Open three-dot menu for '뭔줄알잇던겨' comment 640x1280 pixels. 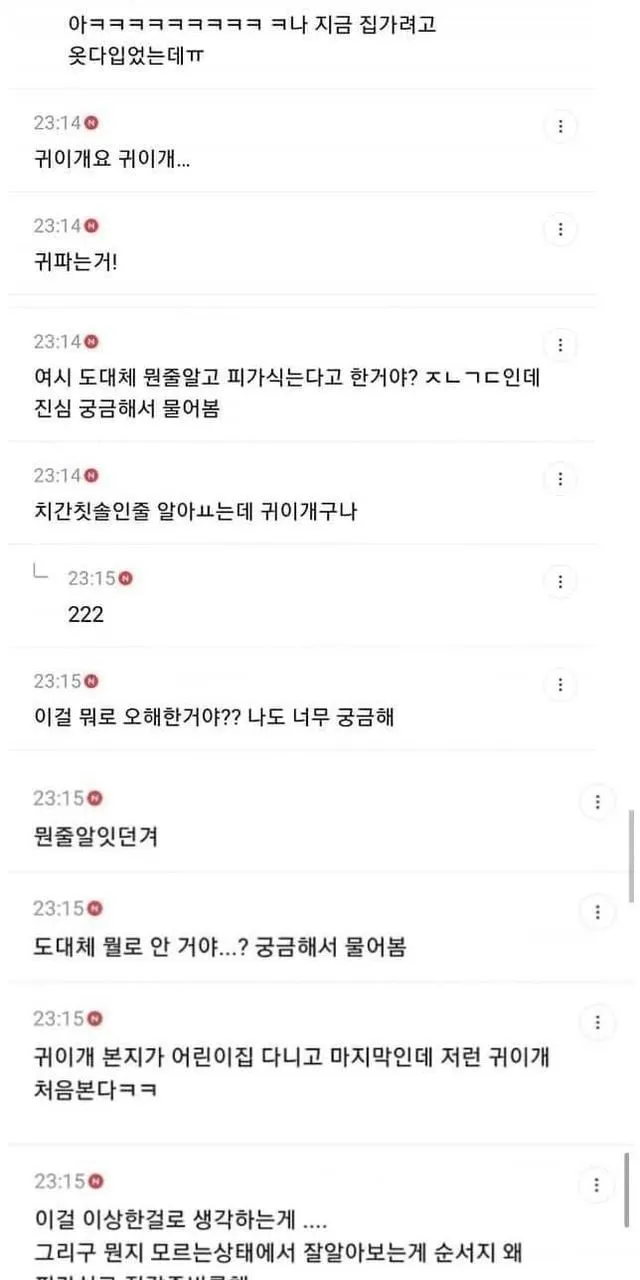(597, 802)
